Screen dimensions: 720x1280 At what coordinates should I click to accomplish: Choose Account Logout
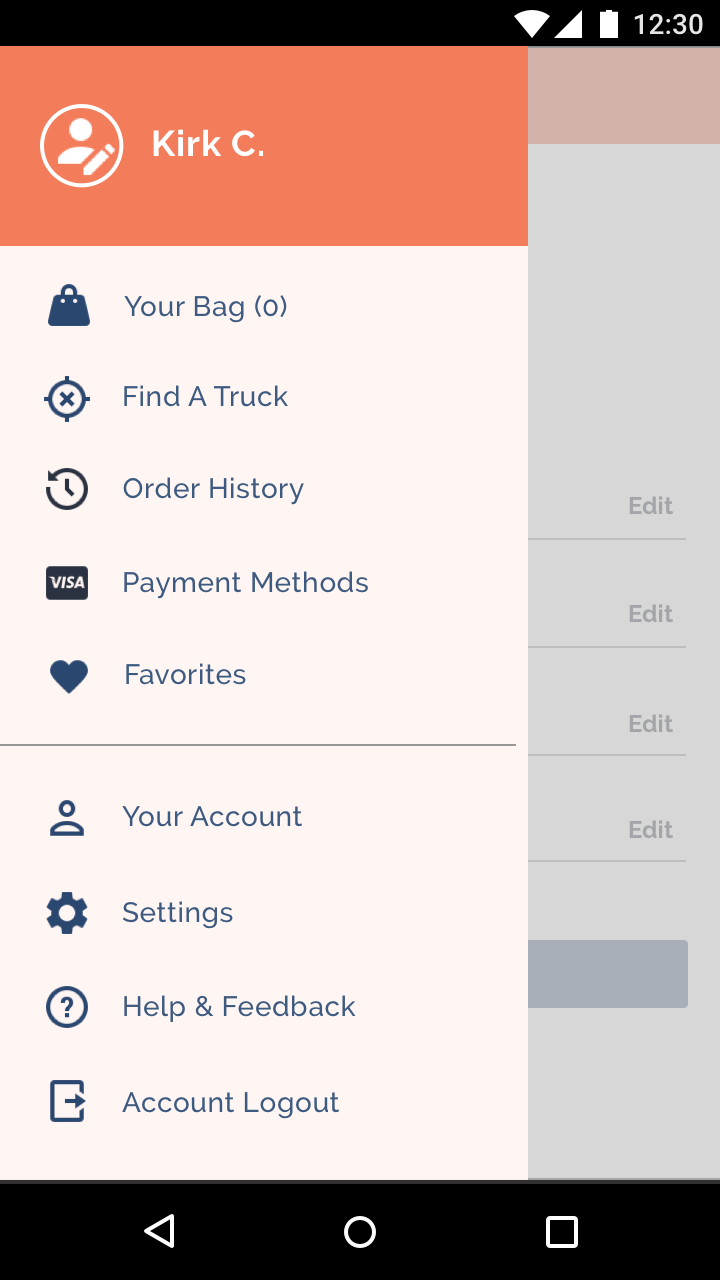pyautogui.click(x=230, y=1103)
